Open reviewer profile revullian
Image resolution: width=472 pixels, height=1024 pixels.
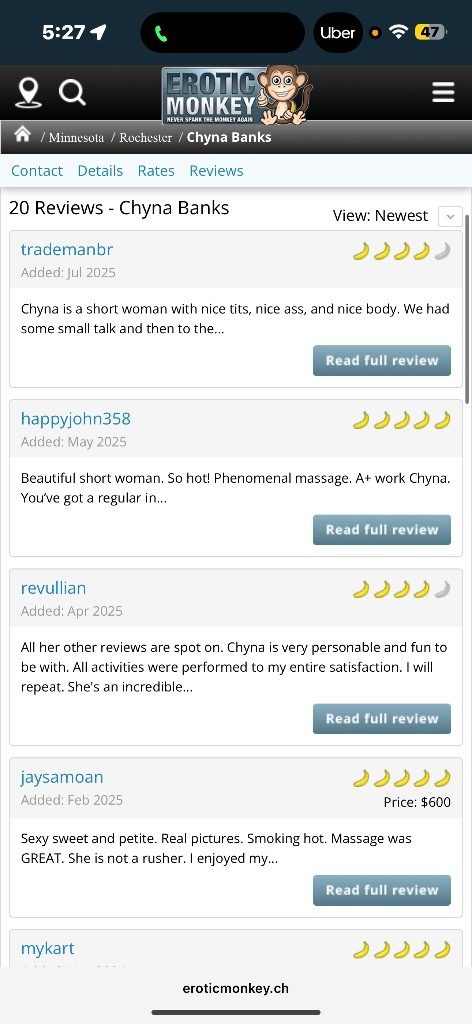click(53, 588)
